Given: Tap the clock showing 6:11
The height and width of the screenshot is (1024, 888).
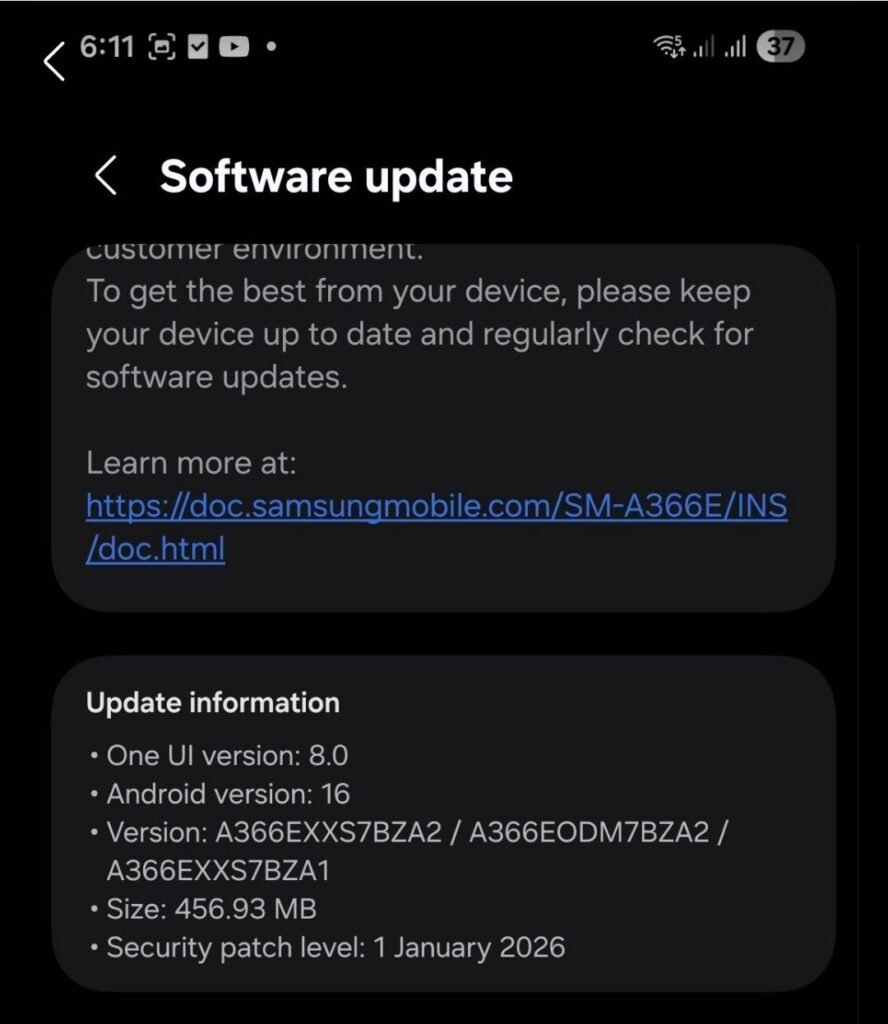Looking at the screenshot, I should [x=106, y=45].
